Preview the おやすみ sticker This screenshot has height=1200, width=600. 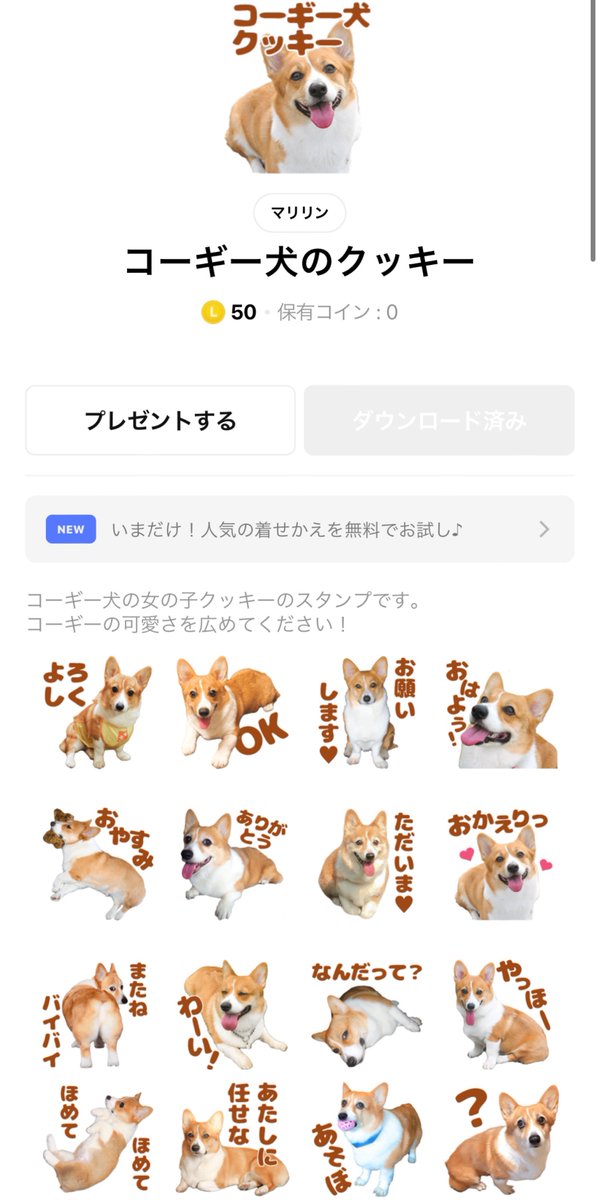(97, 864)
